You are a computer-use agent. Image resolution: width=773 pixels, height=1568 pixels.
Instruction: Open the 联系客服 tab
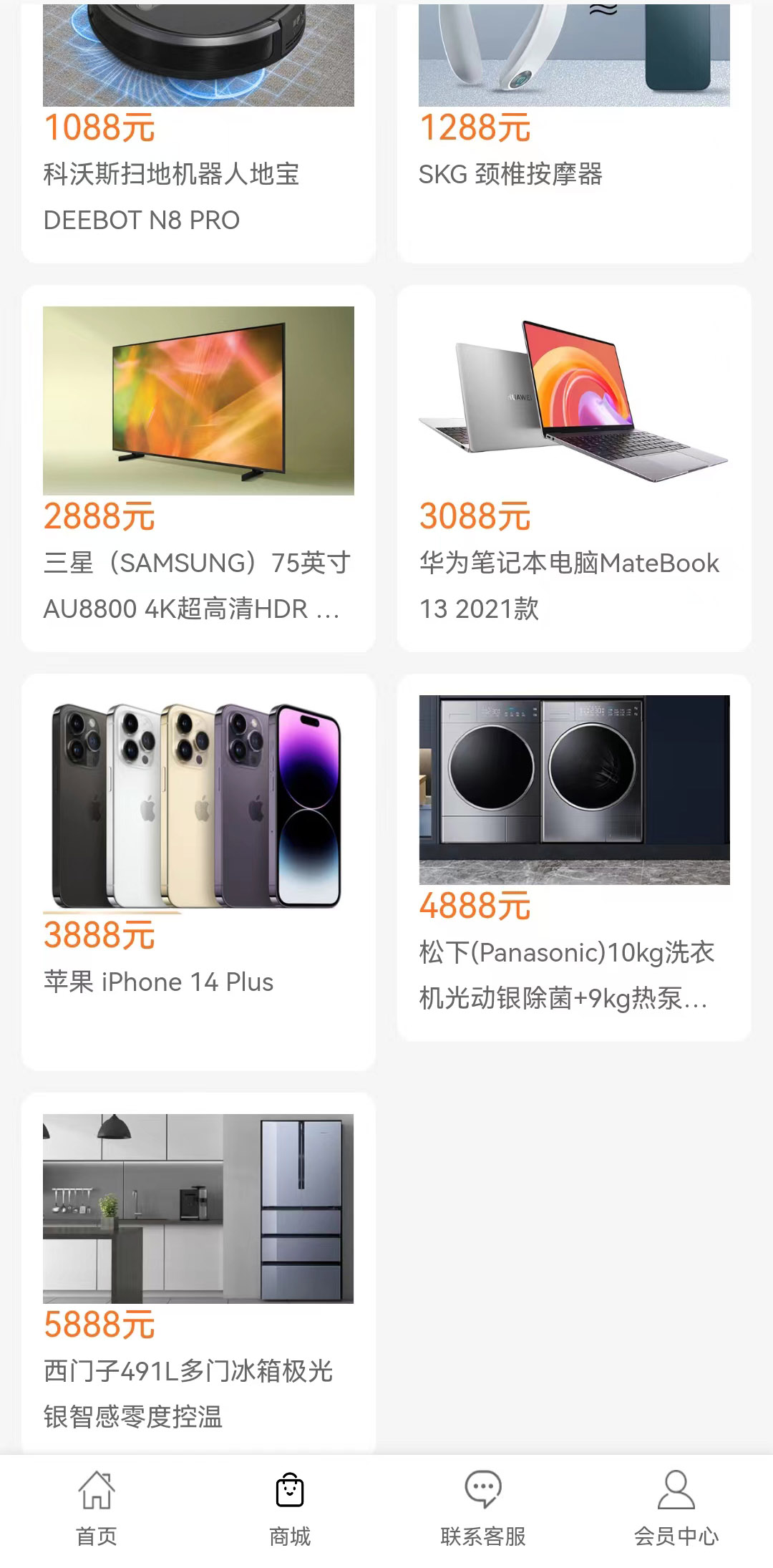point(482,1511)
